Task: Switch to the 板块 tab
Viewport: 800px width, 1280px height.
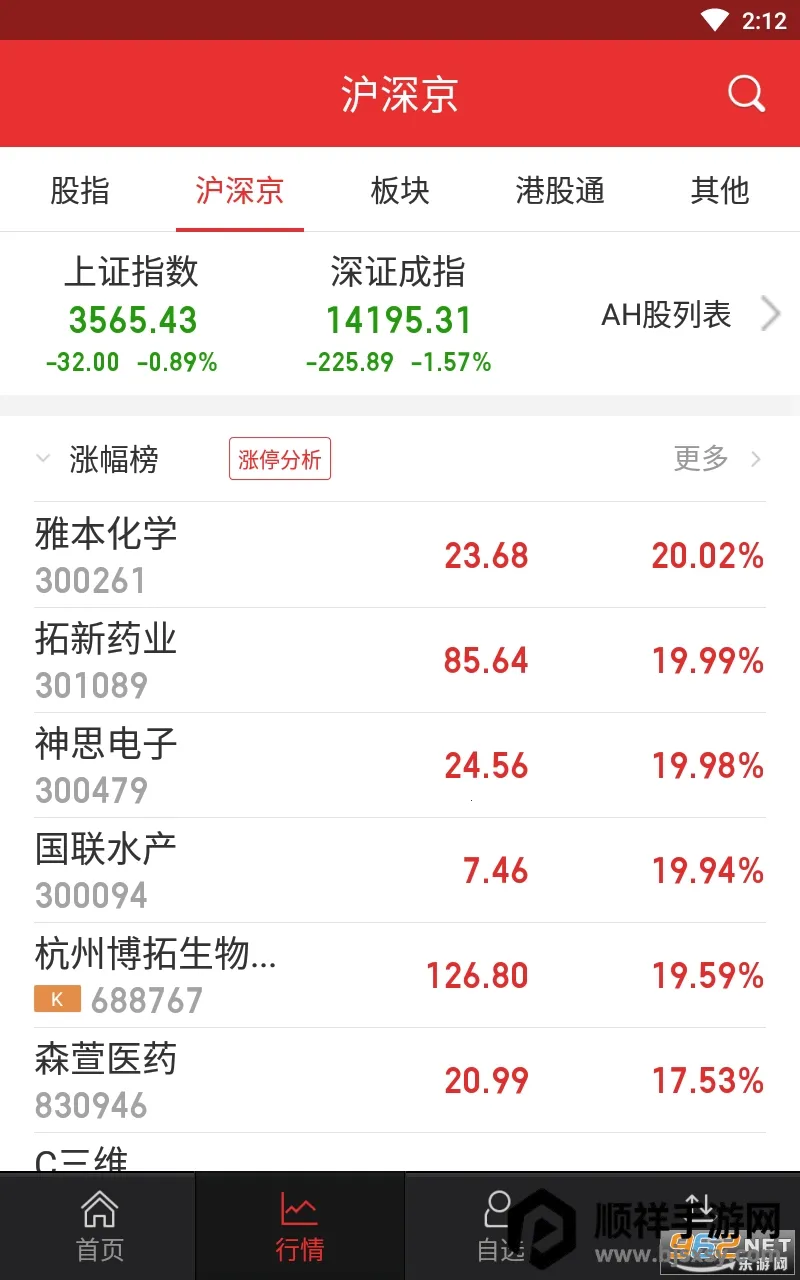Action: [x=400, y=190]
